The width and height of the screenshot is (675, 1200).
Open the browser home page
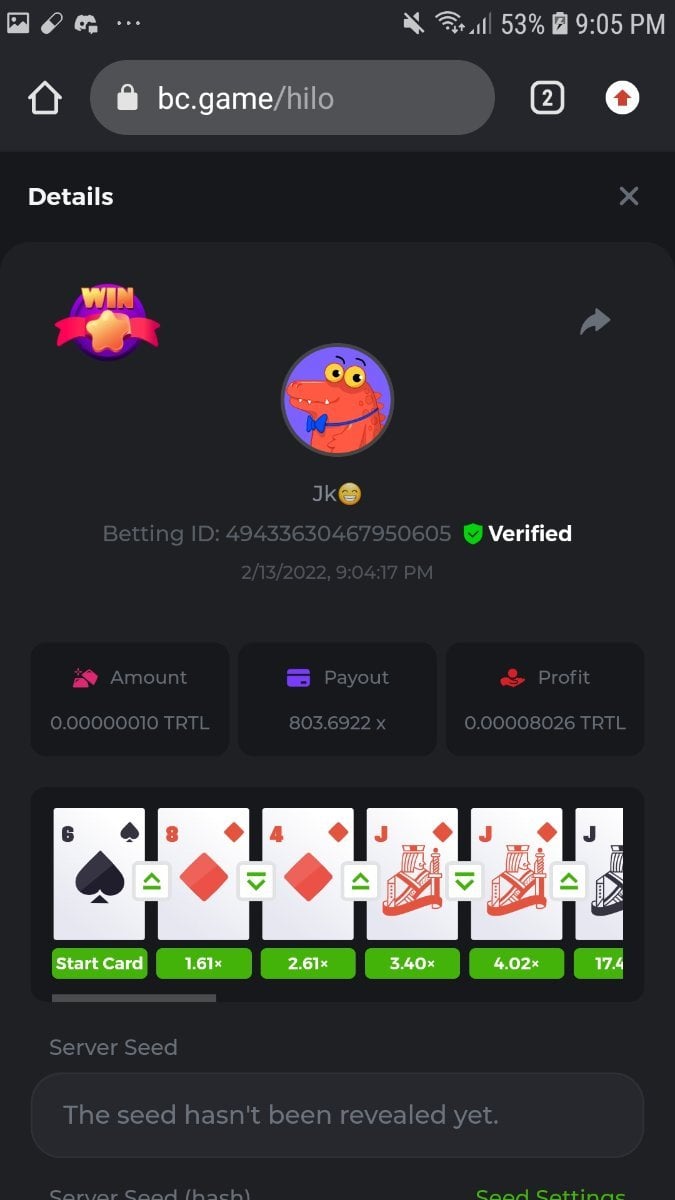(44, 98)
